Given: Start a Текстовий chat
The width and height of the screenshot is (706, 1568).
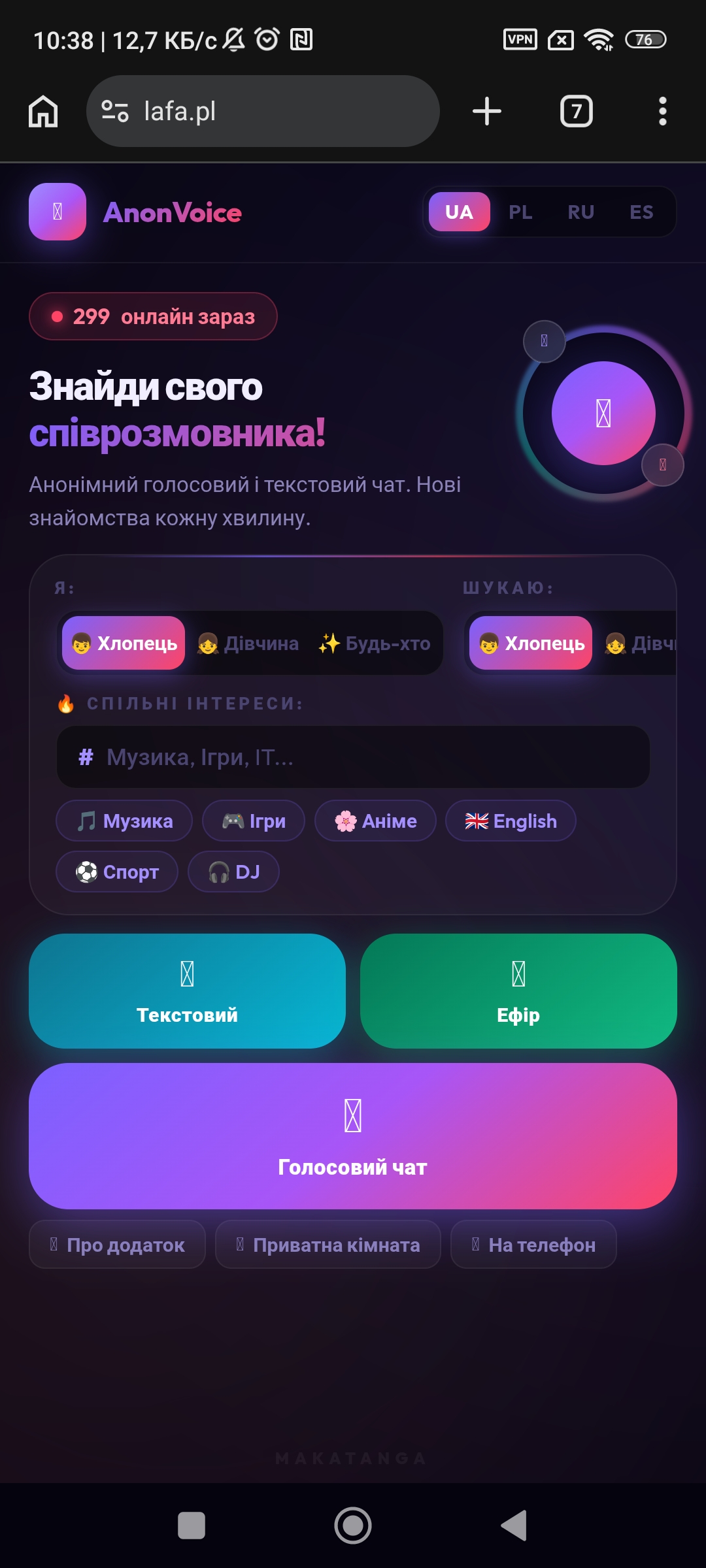Looking at the screenshot, I should click(187, 991).
